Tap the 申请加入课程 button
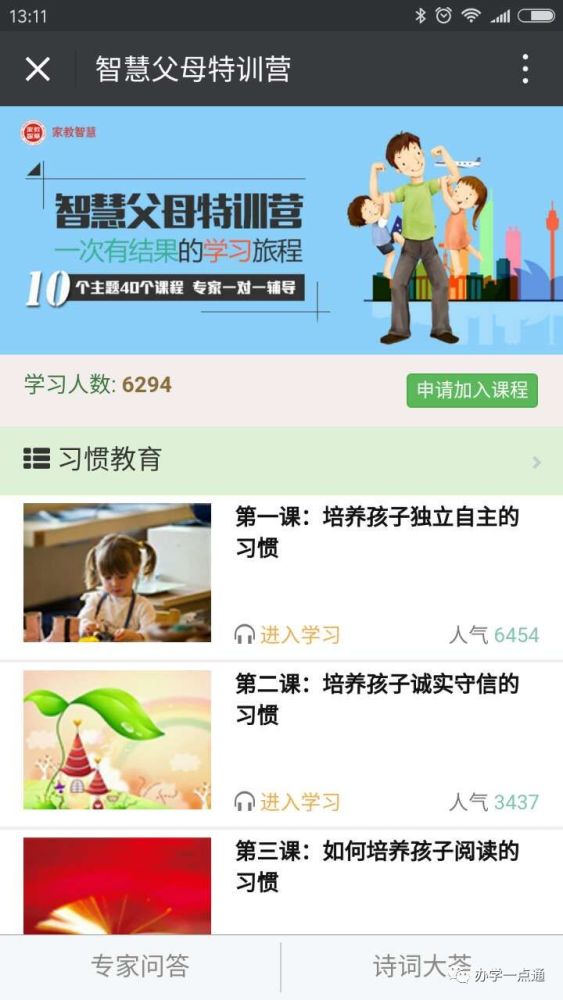Viewport: 563px width, 1000px height. point(472,390)
